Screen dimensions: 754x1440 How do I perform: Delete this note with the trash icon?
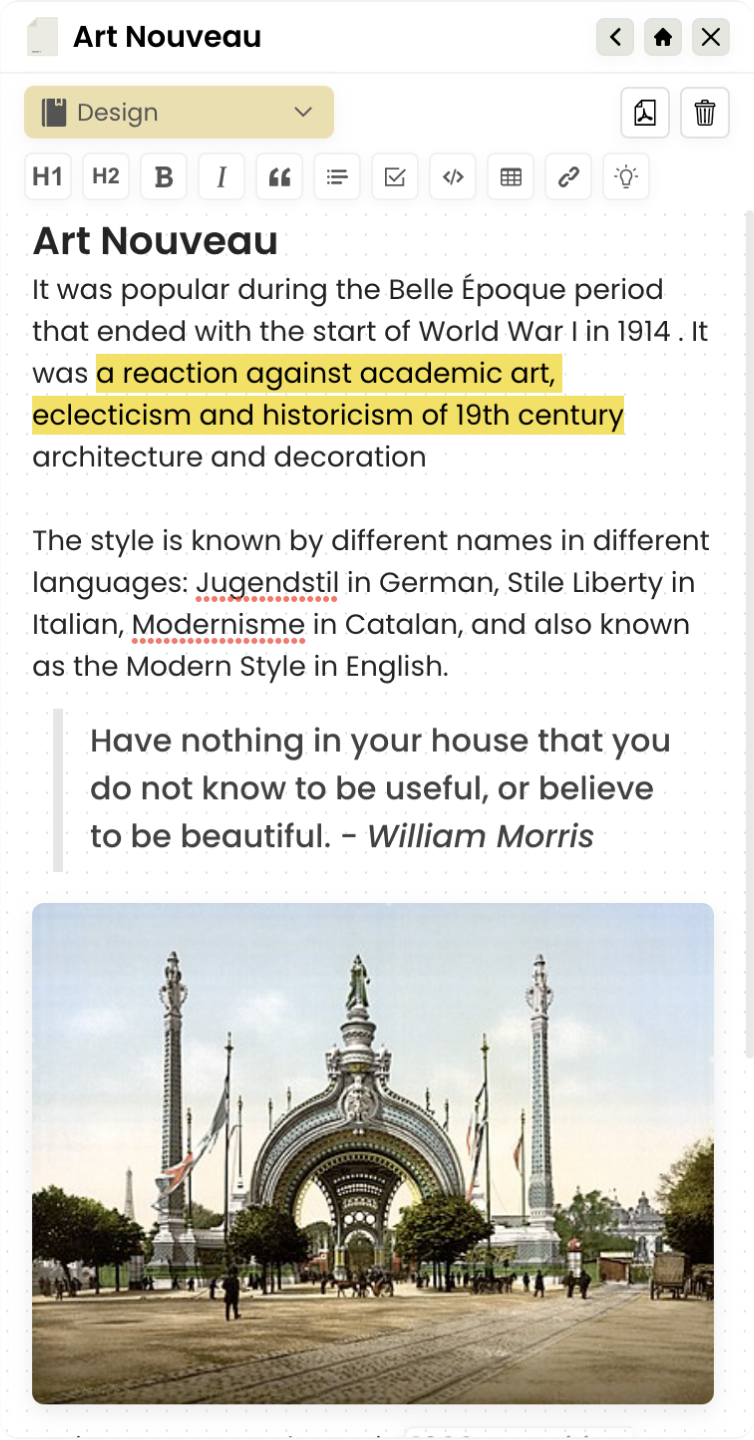coord(705,112)
